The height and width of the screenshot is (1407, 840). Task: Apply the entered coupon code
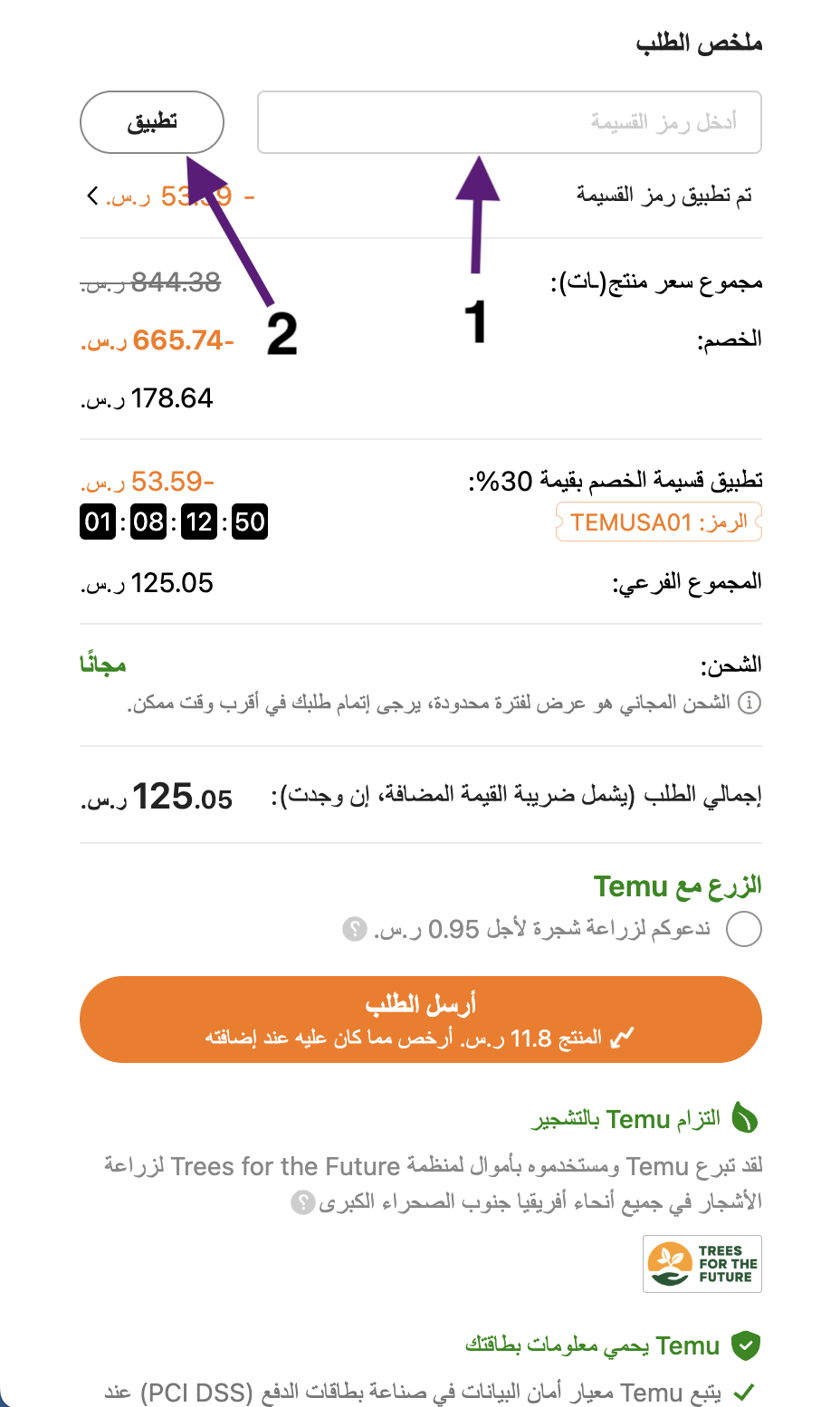[x=152, y=122]
